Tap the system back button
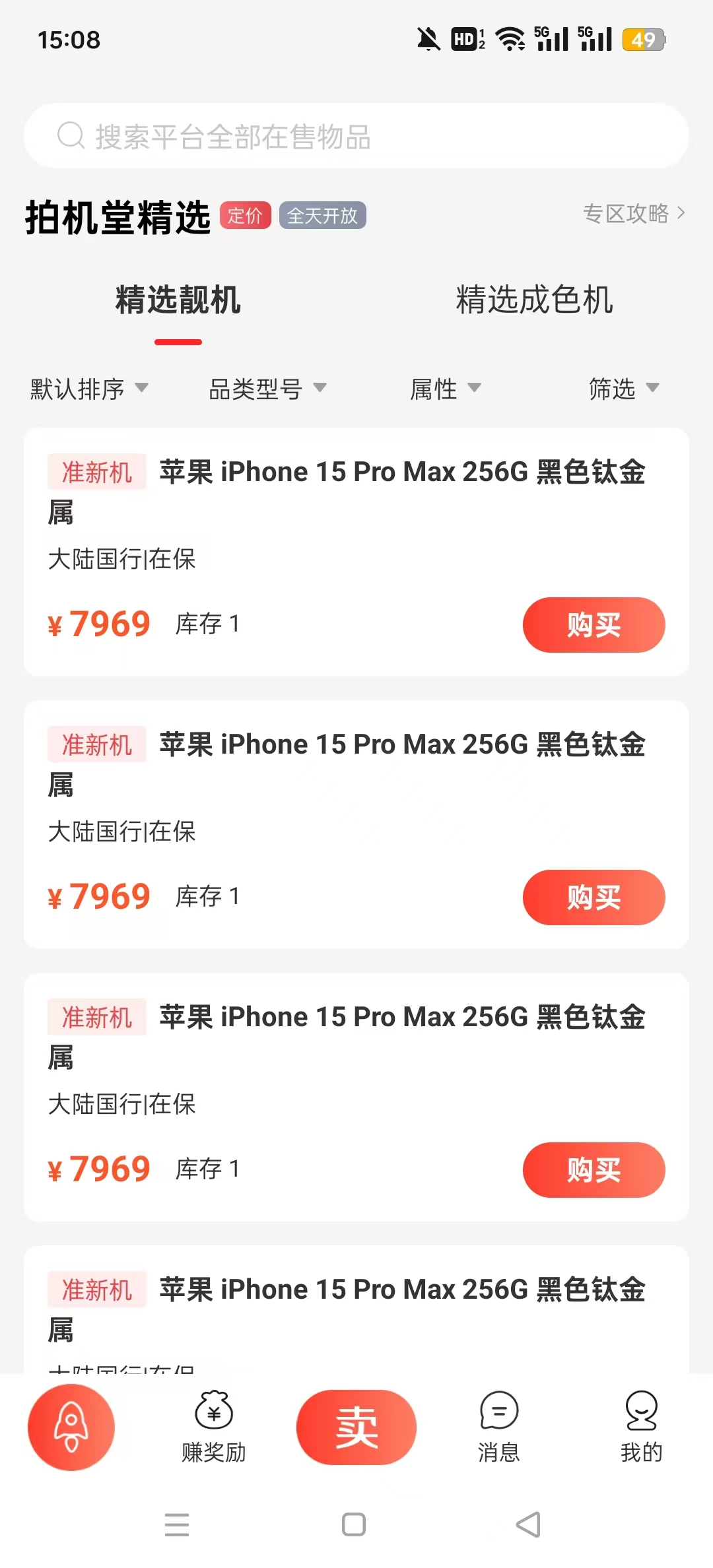Viewport: 713px width, 1568px height. (x=528, y=1524)
